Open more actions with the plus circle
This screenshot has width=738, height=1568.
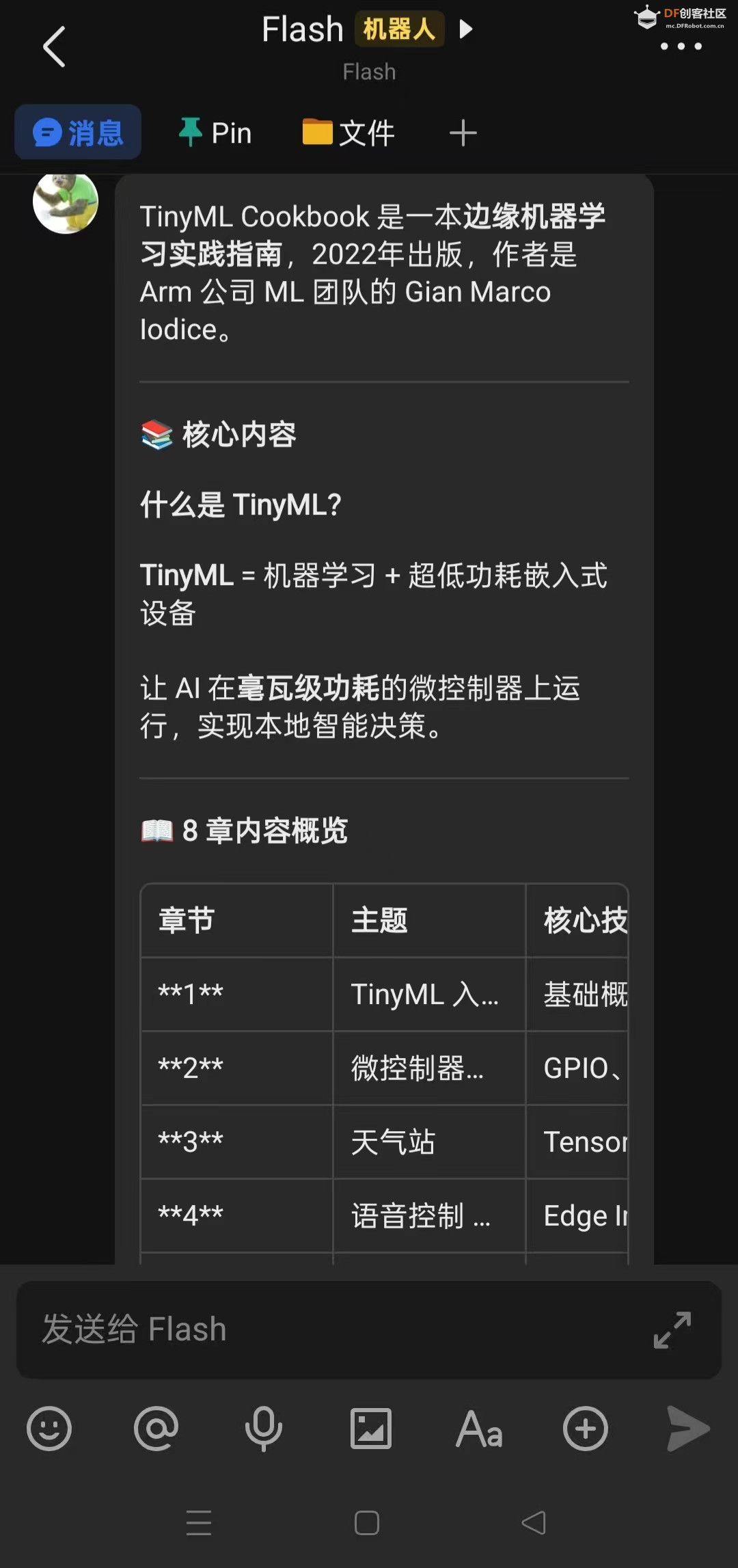[x=585, y=1427]
